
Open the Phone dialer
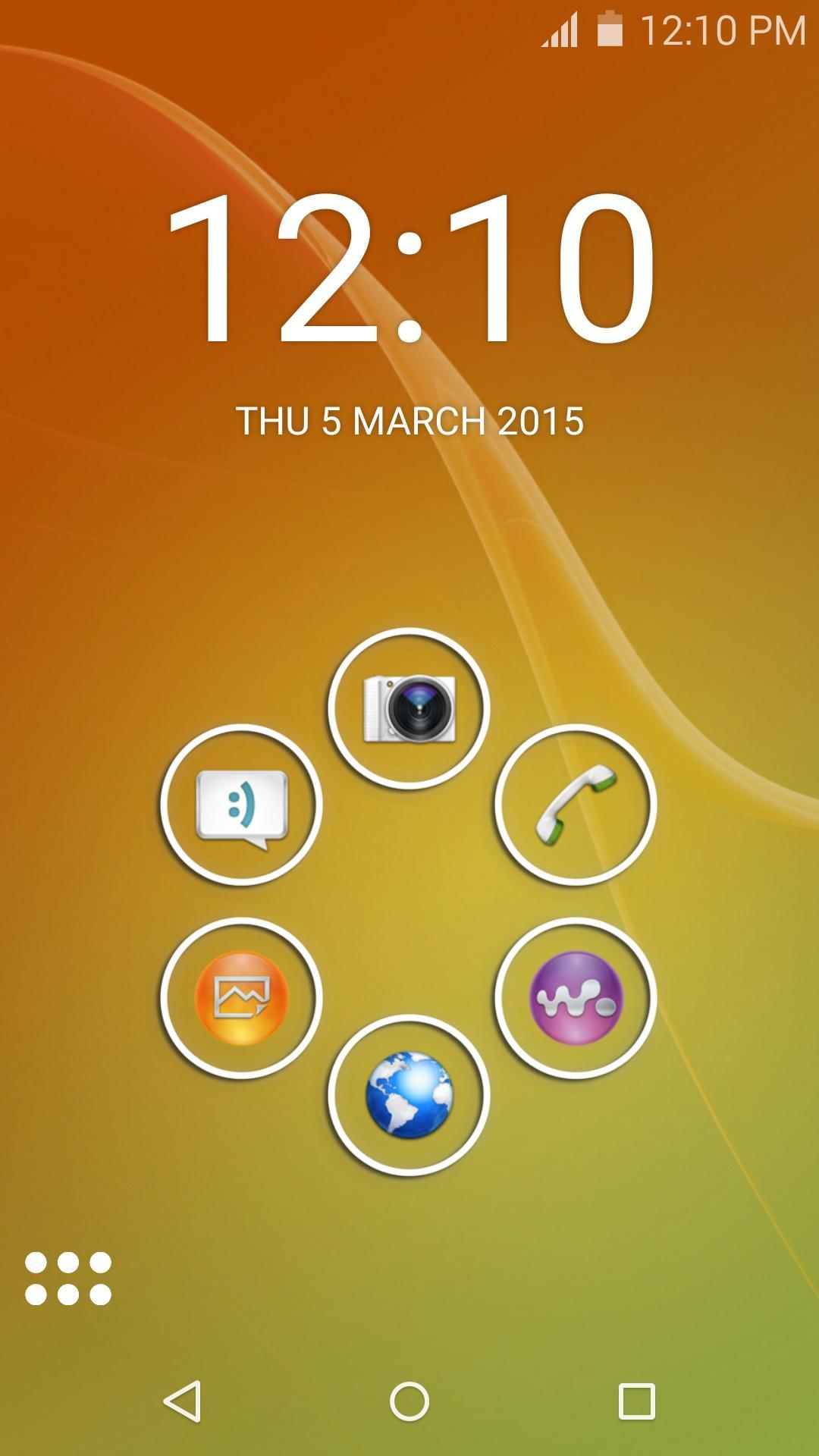coord(576,805)
